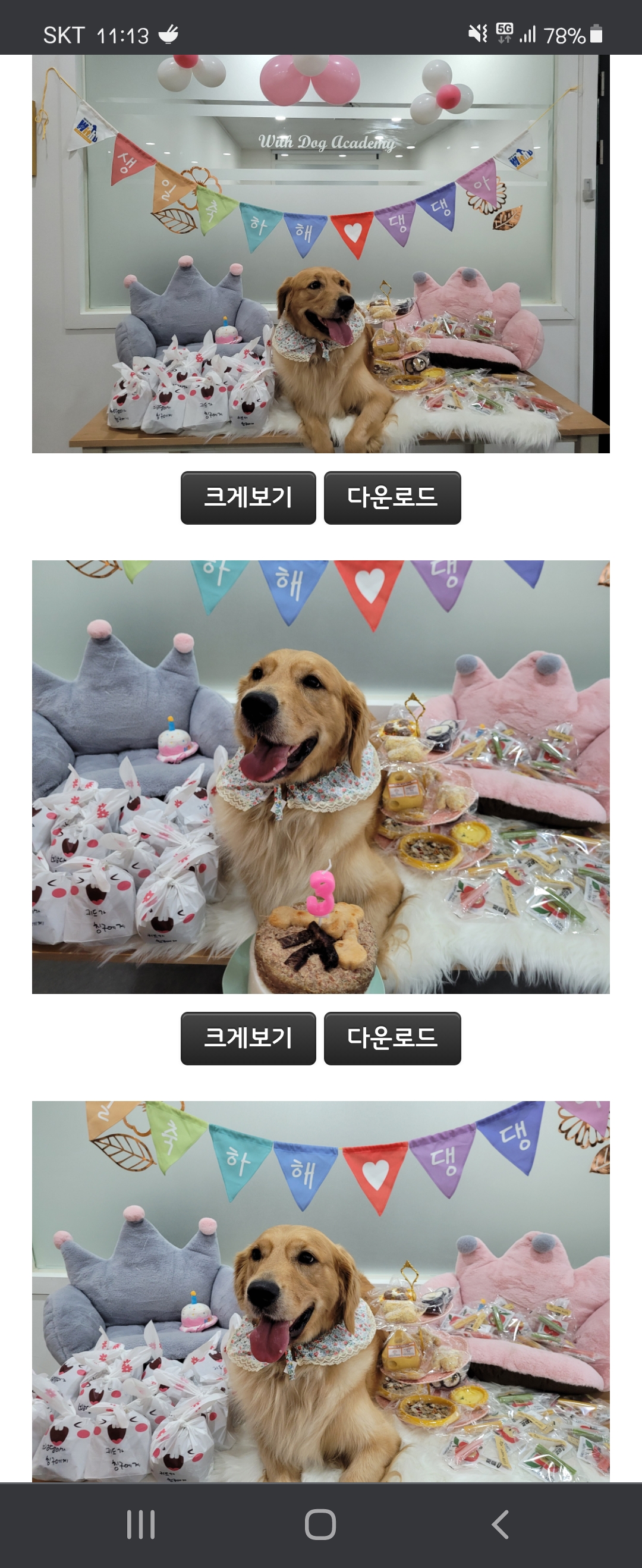Tap the 5G network indicator
The width and height of the screenshot is (642, 1568).
pyautogui.click(x=506, y=29)
